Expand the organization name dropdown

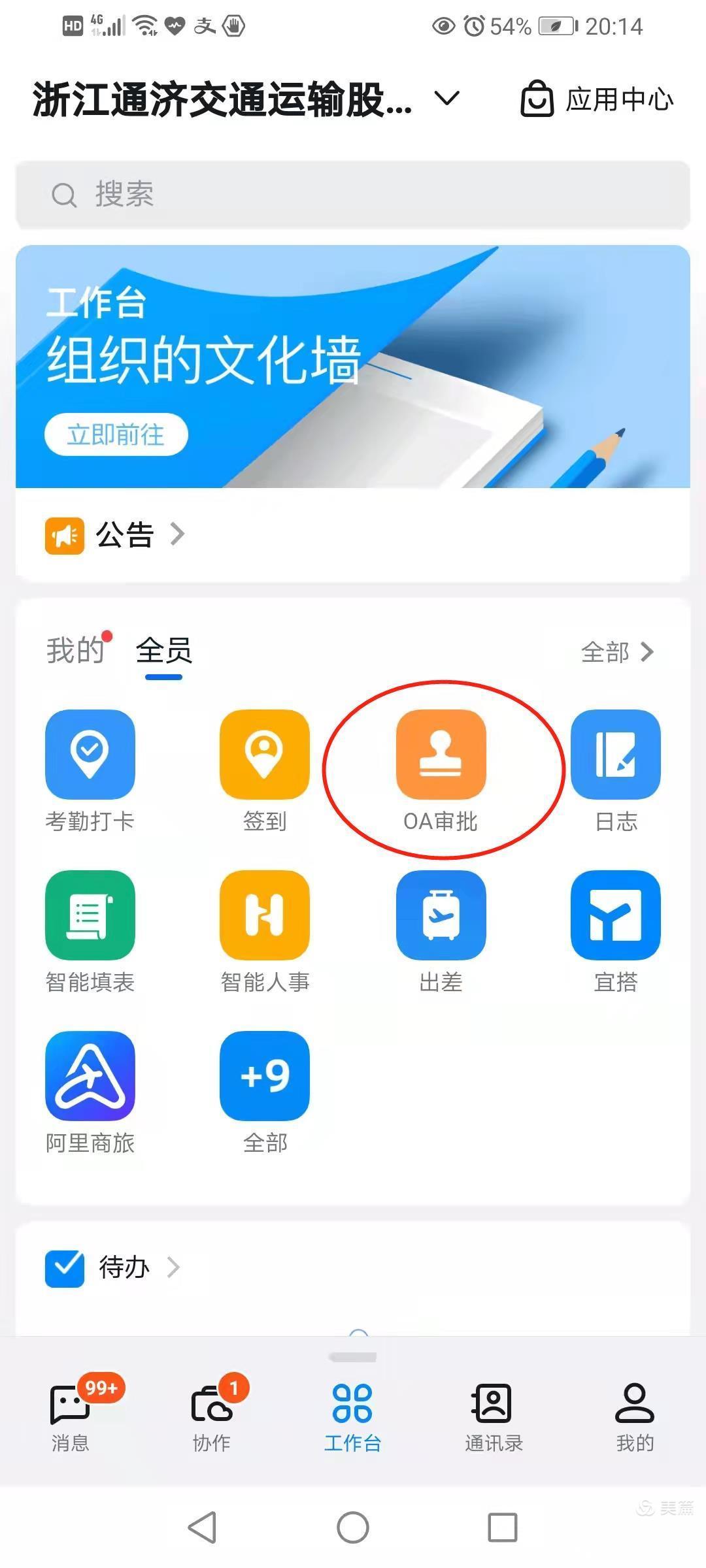447,99
